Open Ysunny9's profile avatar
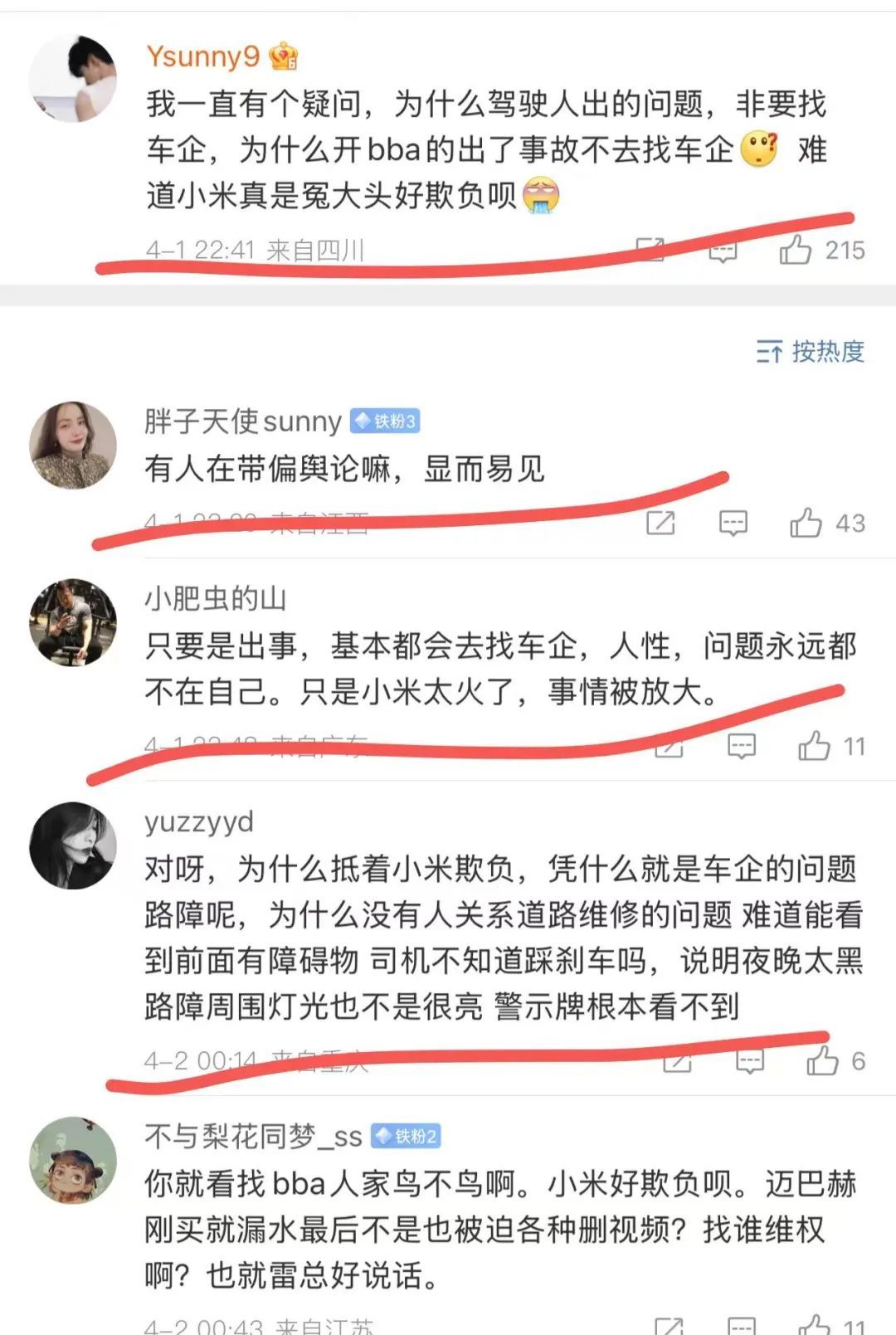This screenshot has width=896, height=1335. tap(73, 79)
